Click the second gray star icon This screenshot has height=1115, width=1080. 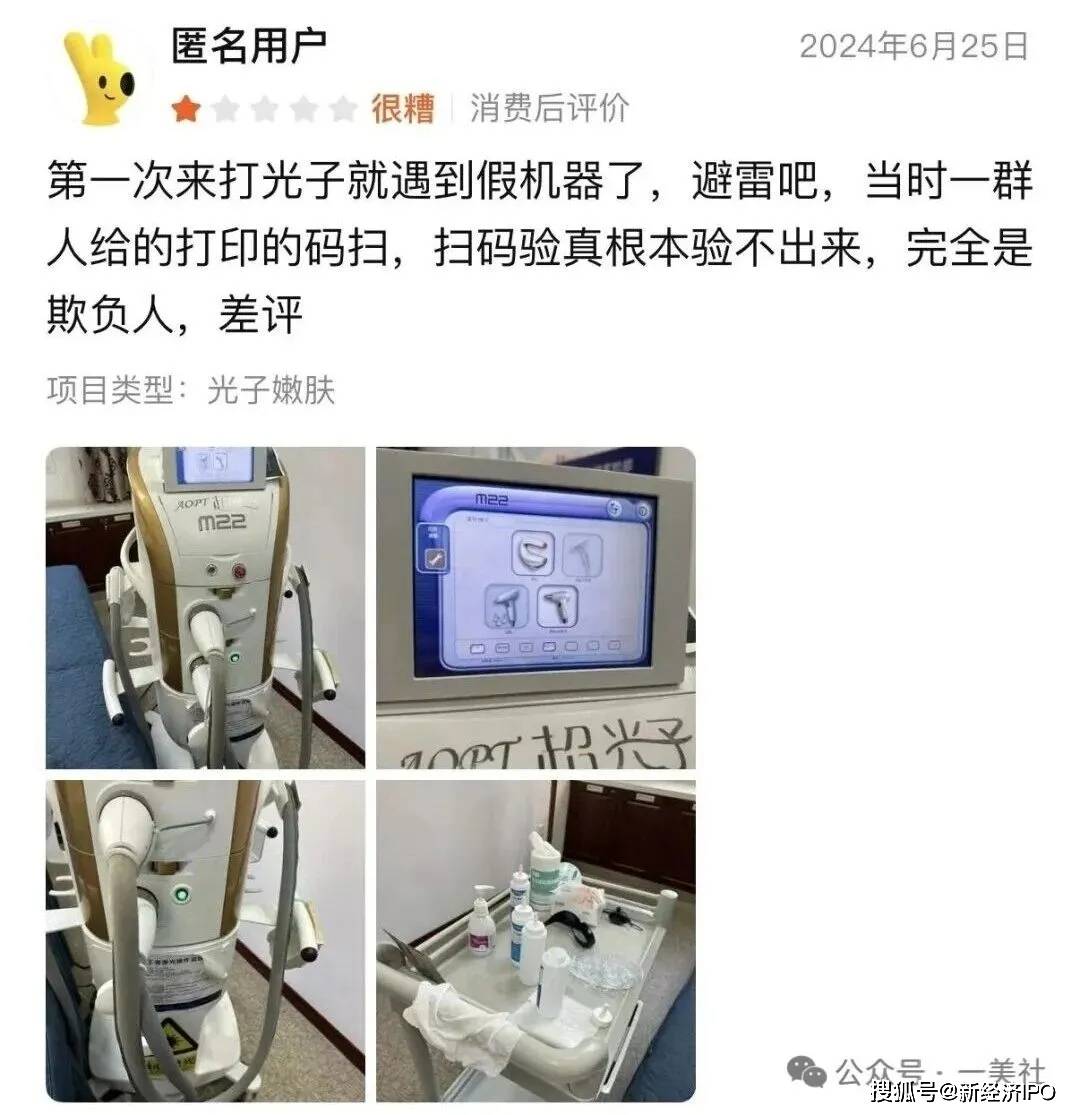(224, 107)
